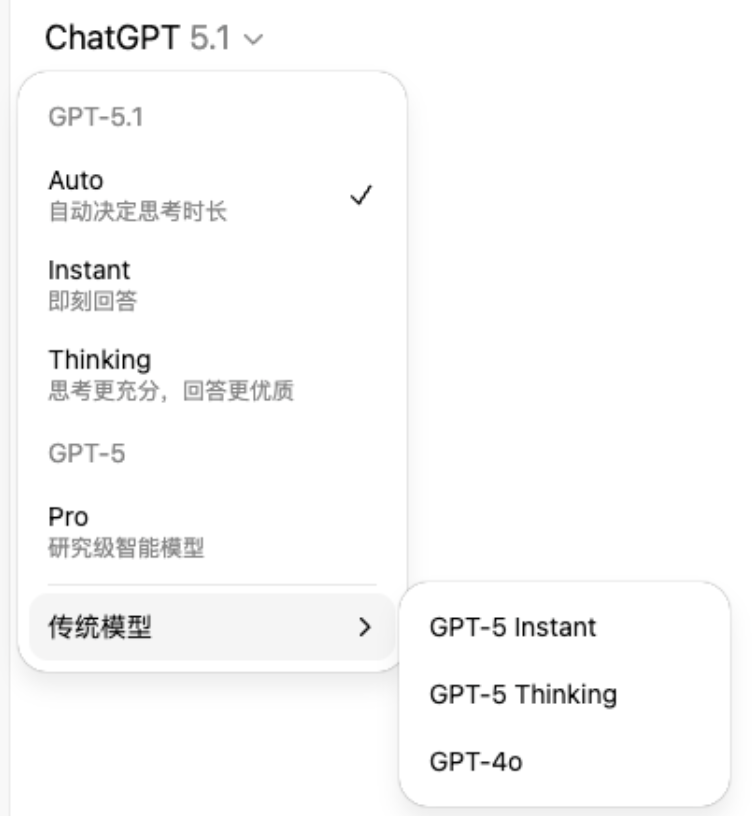Select the GPT-5 Pro model
Screen dimensions: 756x816
tap(211, 531)
